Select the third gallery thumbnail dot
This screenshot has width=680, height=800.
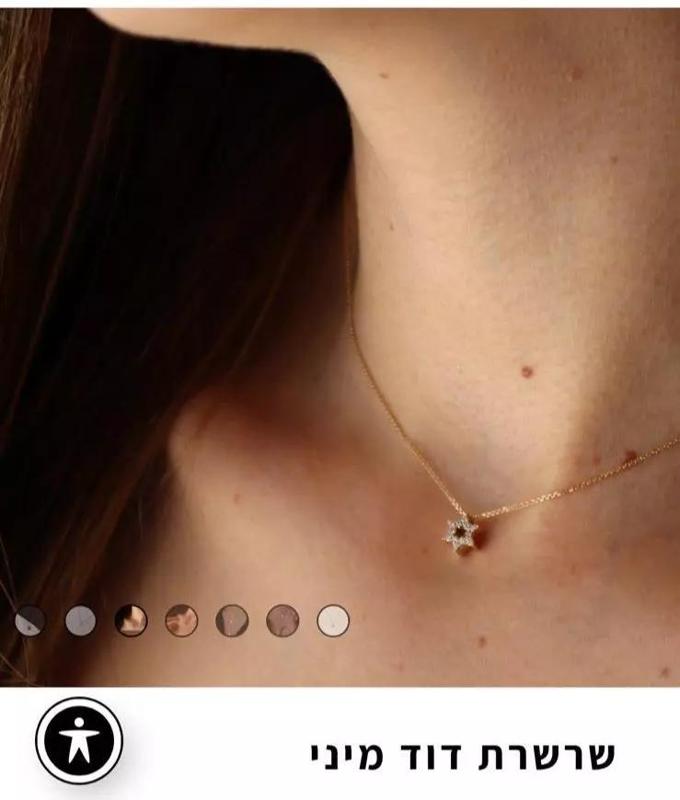(x=131, y=621)
